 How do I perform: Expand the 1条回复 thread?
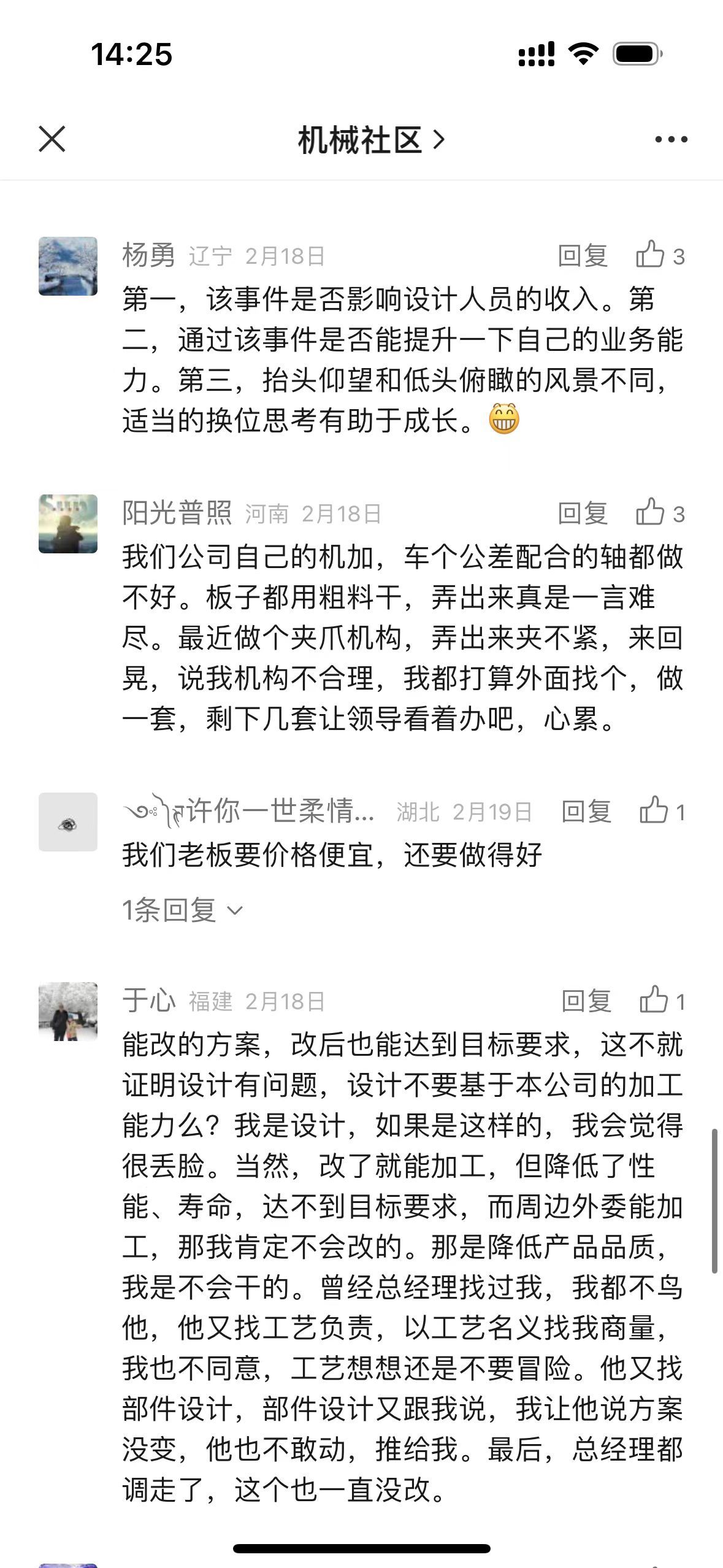[x=182, y=910]
